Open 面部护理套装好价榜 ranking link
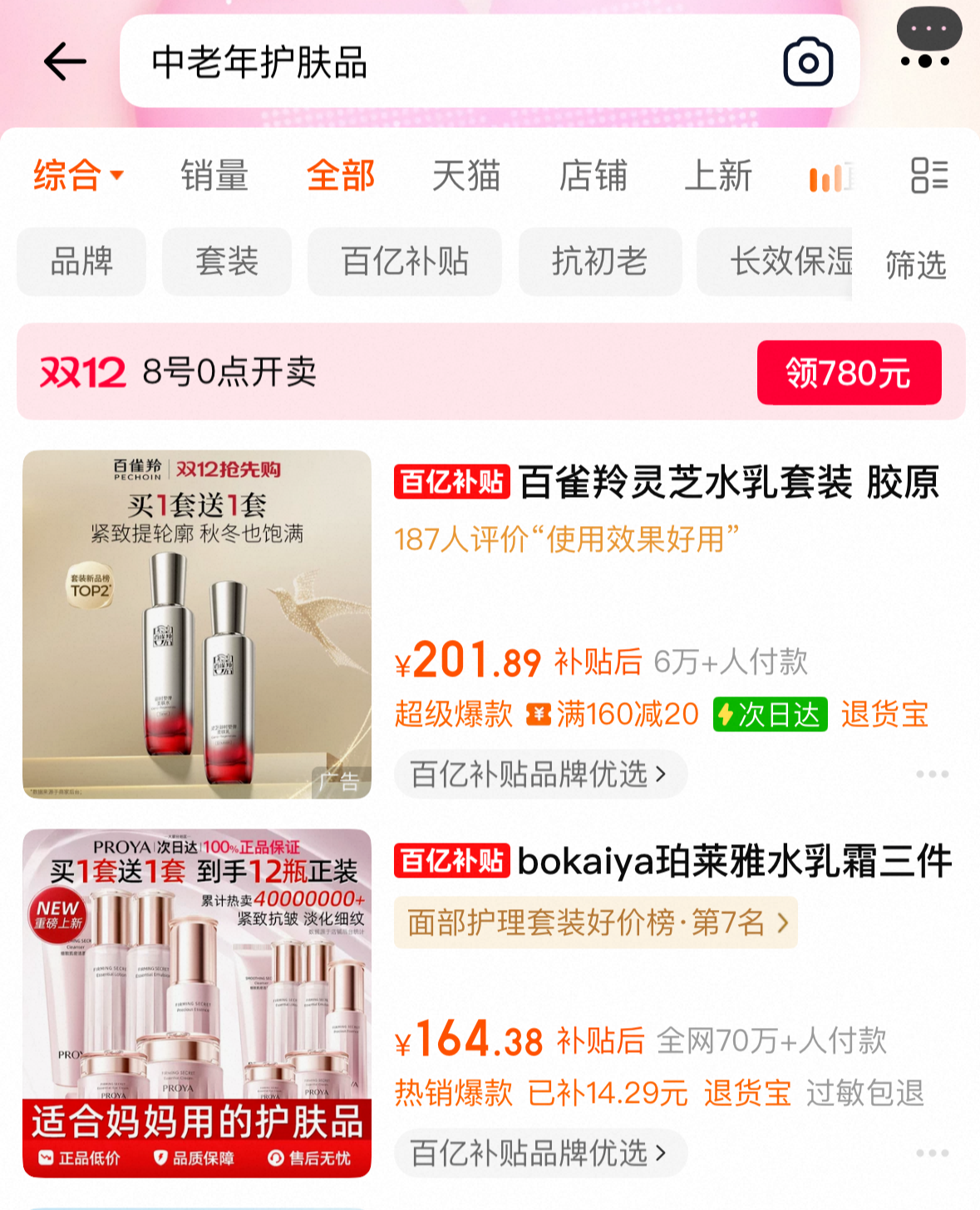This screenshot has height=1210, width=980. [596, 922]
